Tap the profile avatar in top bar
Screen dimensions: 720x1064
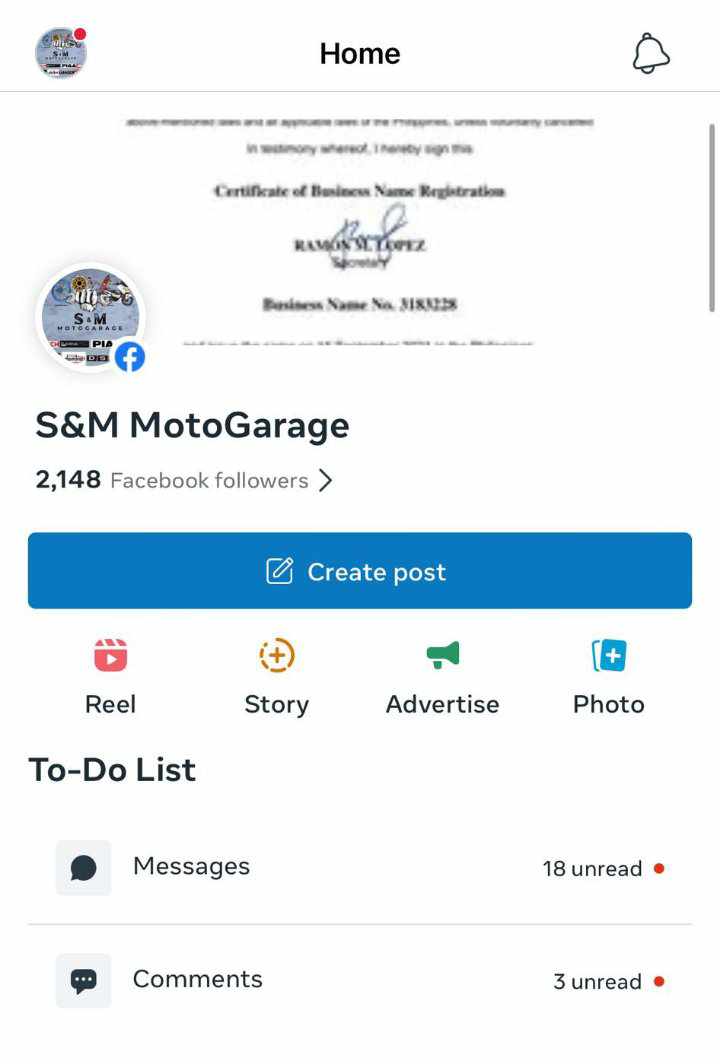click(61, 53)
